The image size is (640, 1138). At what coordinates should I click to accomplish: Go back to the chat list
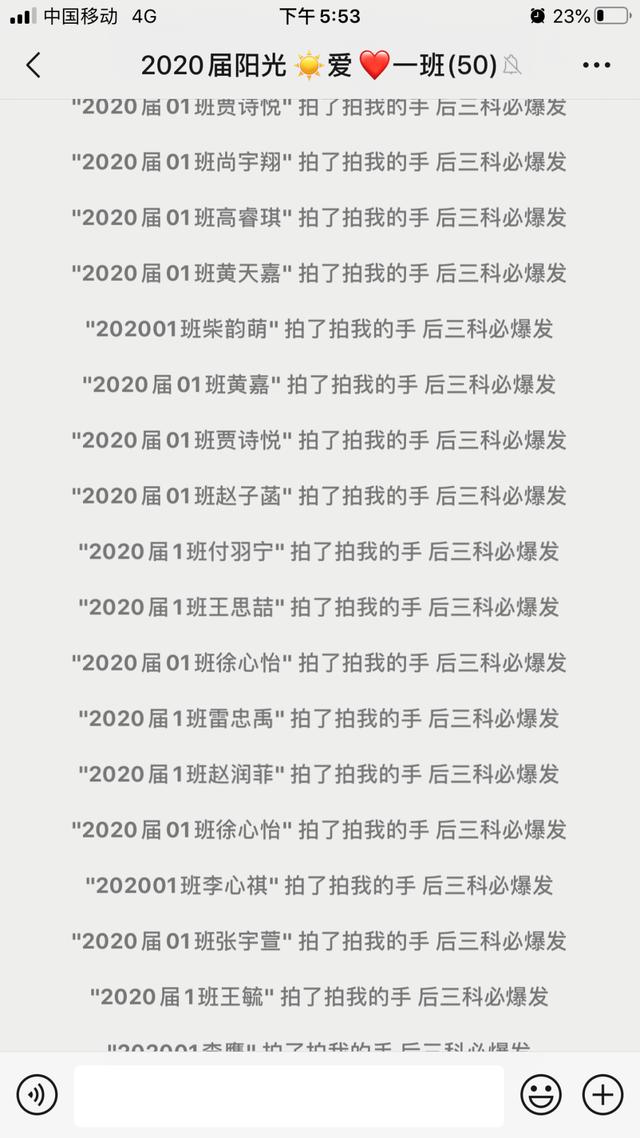point(33,65)
